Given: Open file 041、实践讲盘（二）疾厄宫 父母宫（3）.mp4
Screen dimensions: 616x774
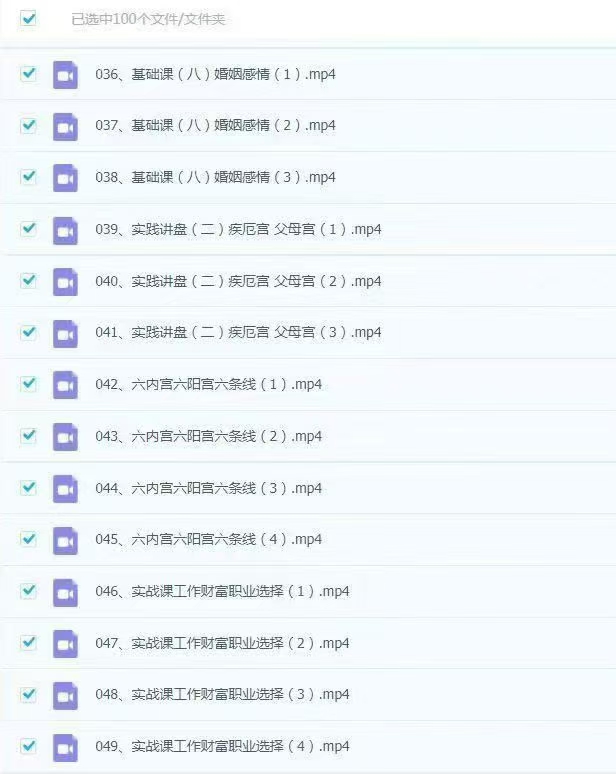Looking at the screenshot, I should [x=238, y=332].
